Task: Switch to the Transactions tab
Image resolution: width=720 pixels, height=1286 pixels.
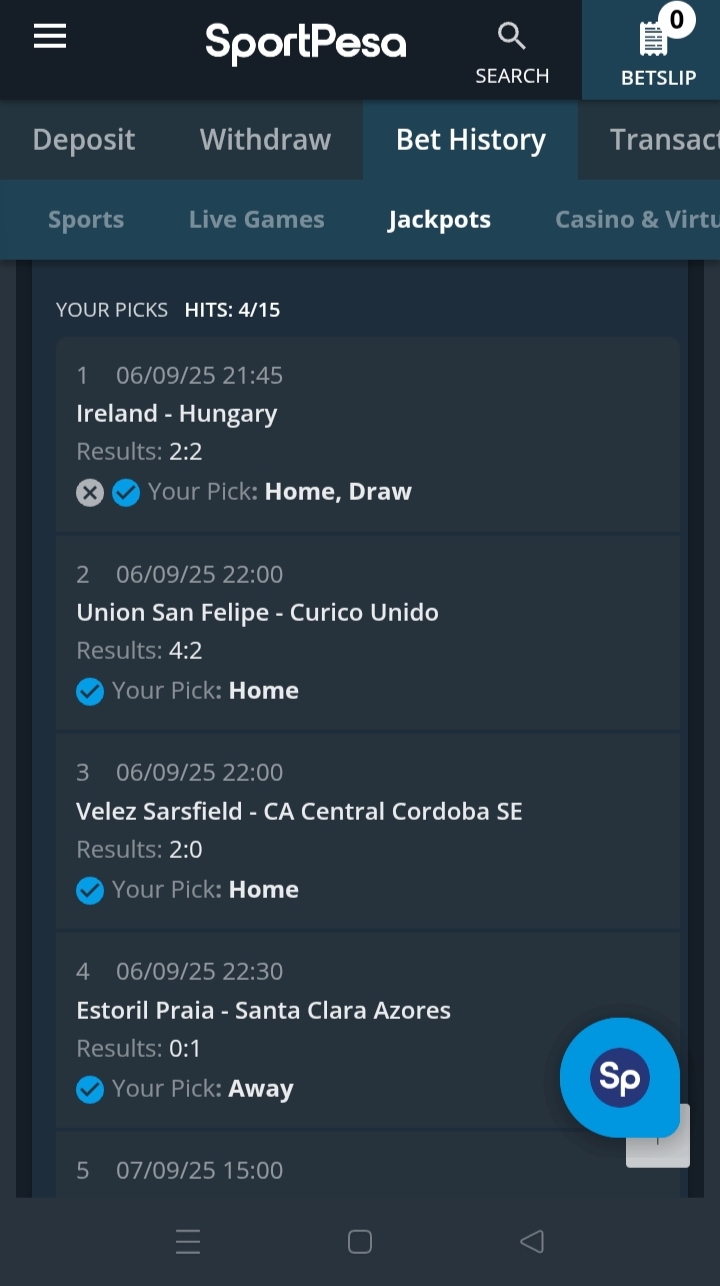Action: coord(662,140)
